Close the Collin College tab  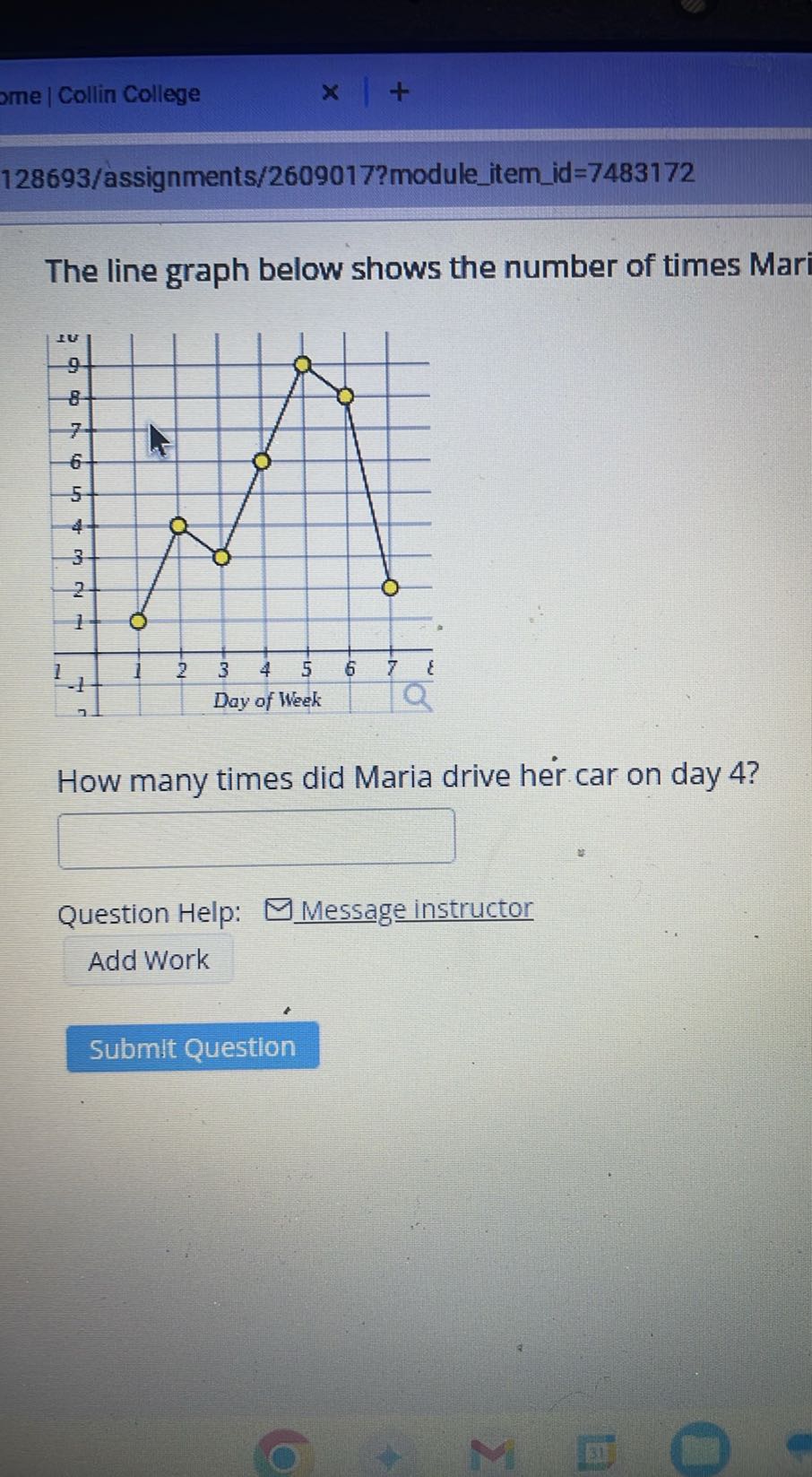[330, 91]
